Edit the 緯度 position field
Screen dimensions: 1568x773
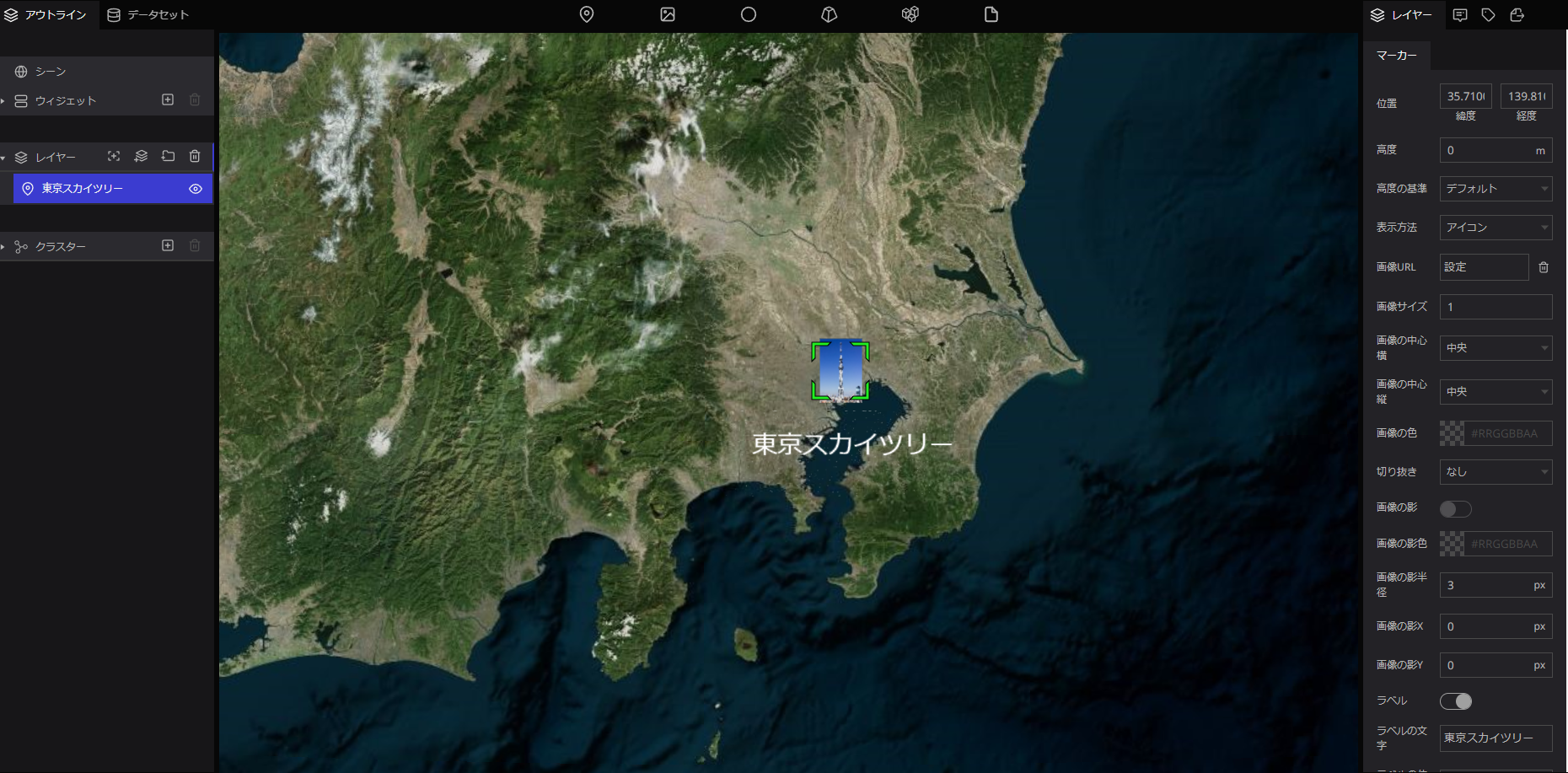(x=1465, y=96)
